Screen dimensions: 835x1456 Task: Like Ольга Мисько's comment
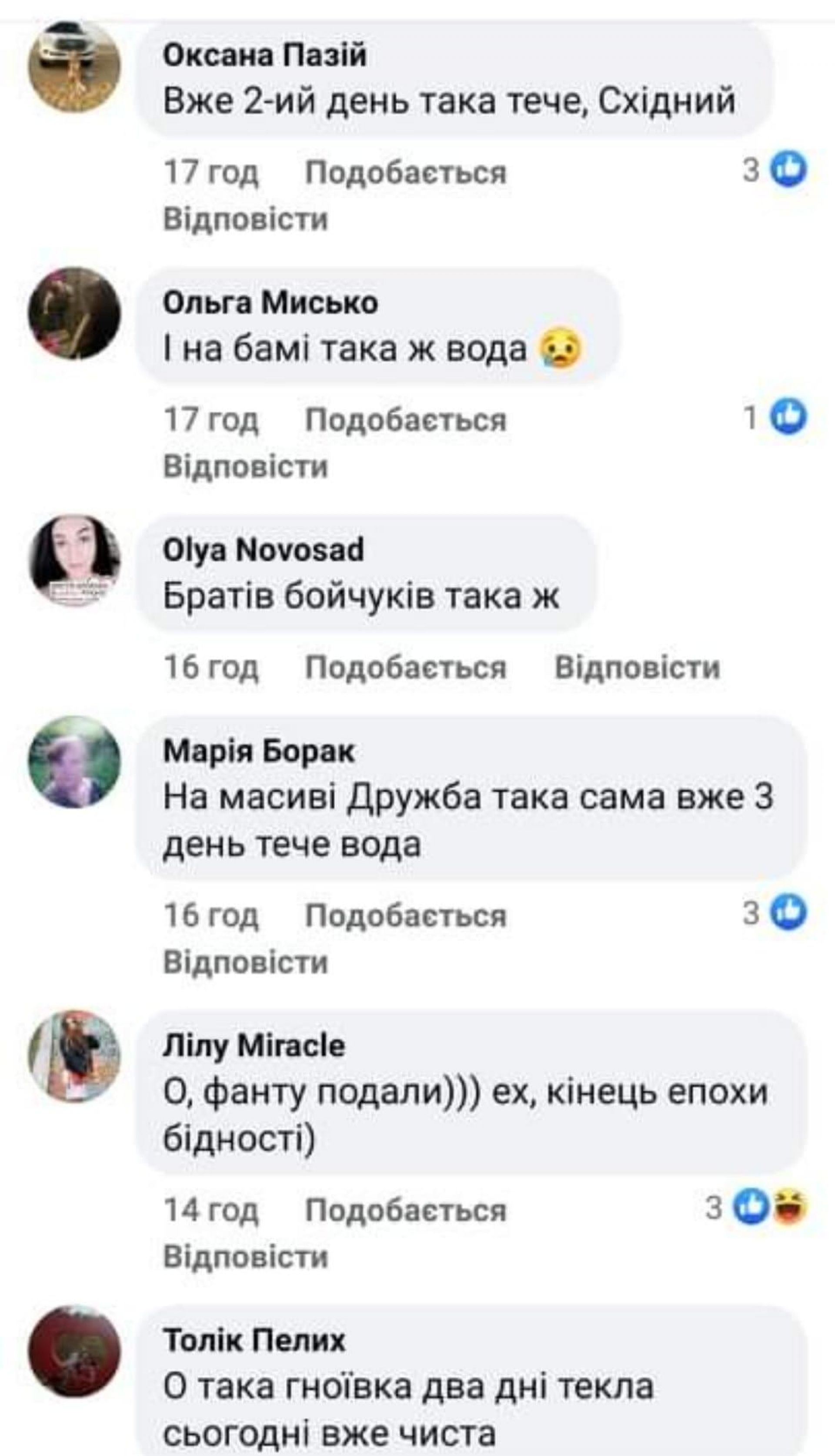point(405,420)
